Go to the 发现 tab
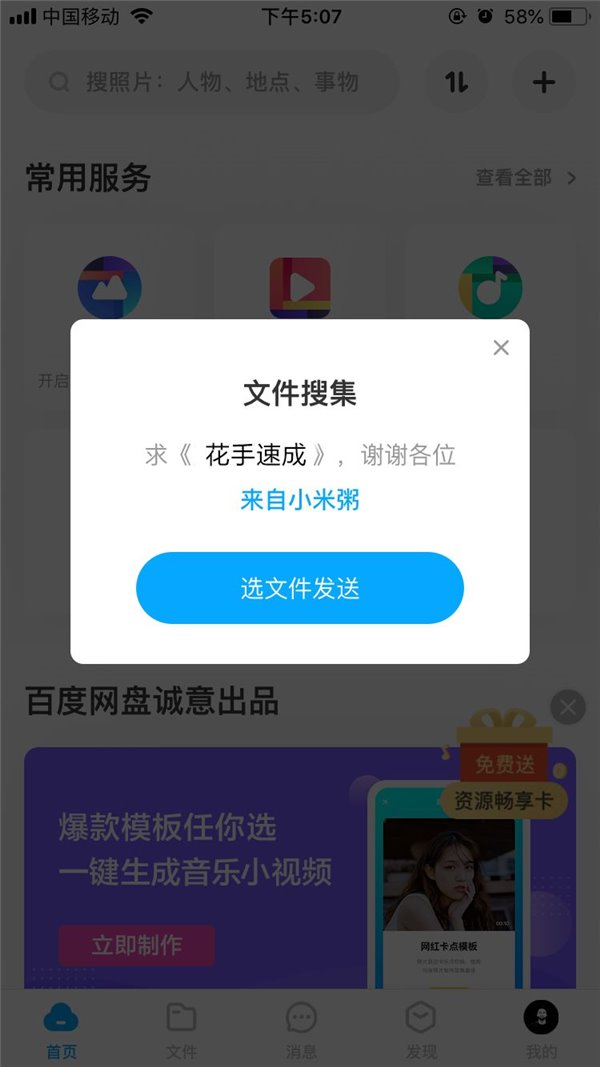Image resolution: width=600 pixels, height=1067 pixels. click(421, 1030)
